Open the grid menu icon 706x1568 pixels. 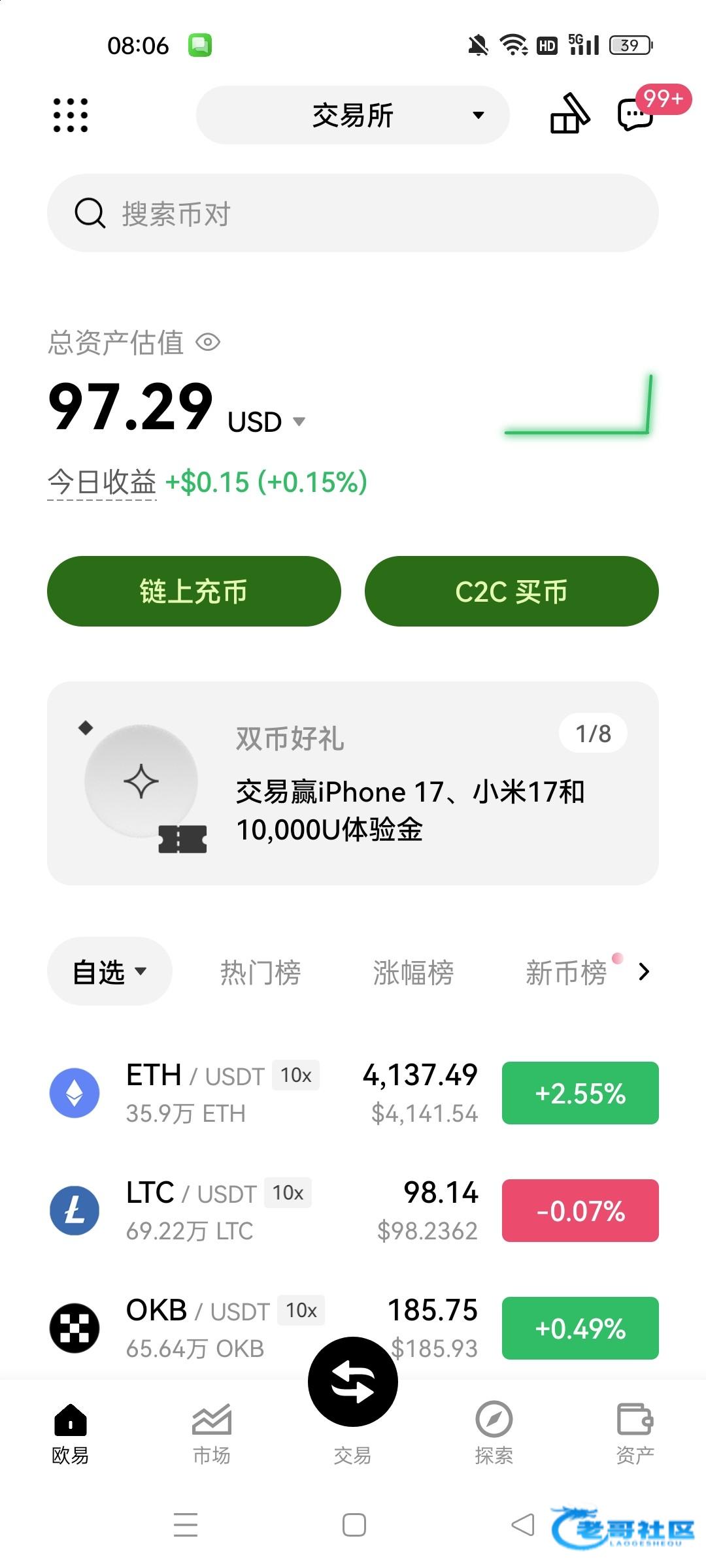click(x=71, y=116)
